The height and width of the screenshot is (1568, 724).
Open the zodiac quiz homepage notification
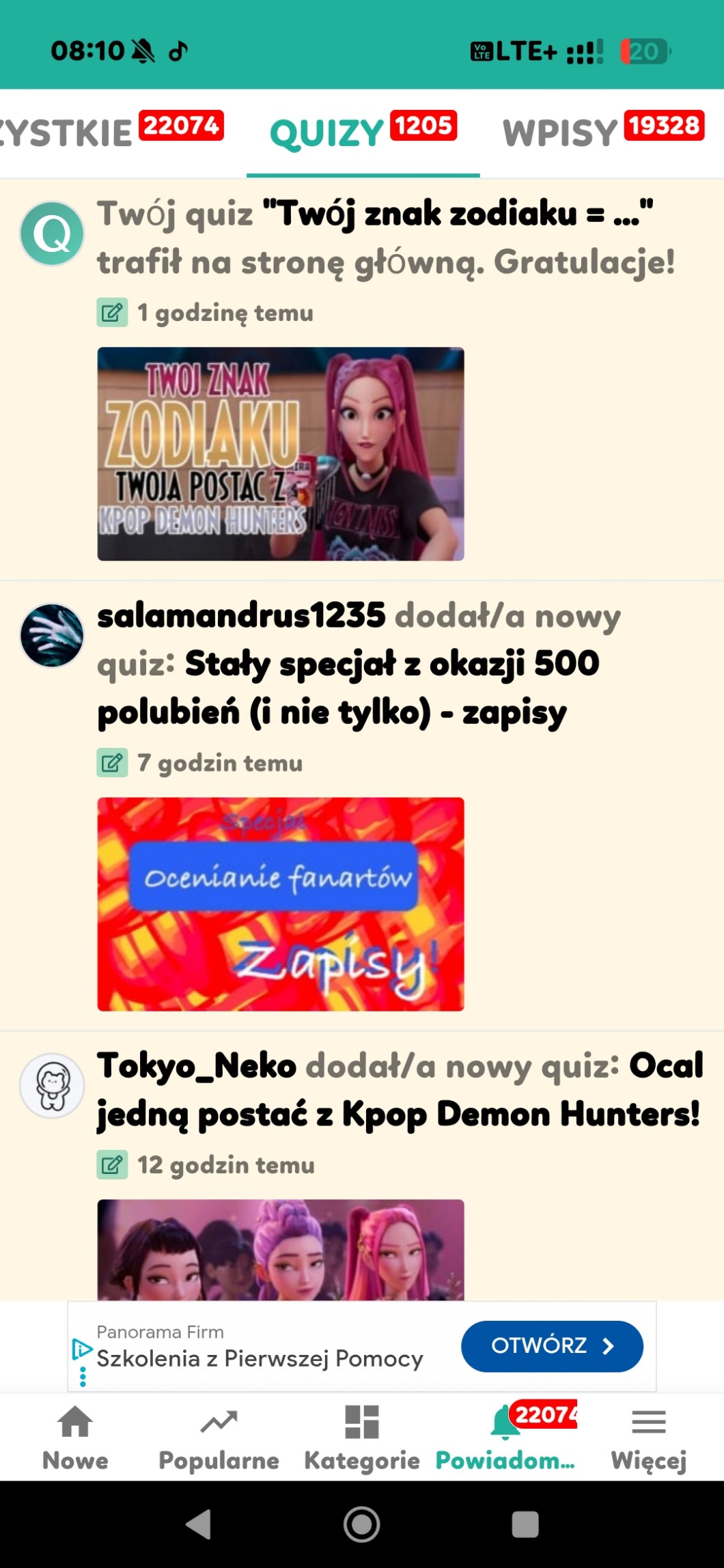tap(386, 238)
